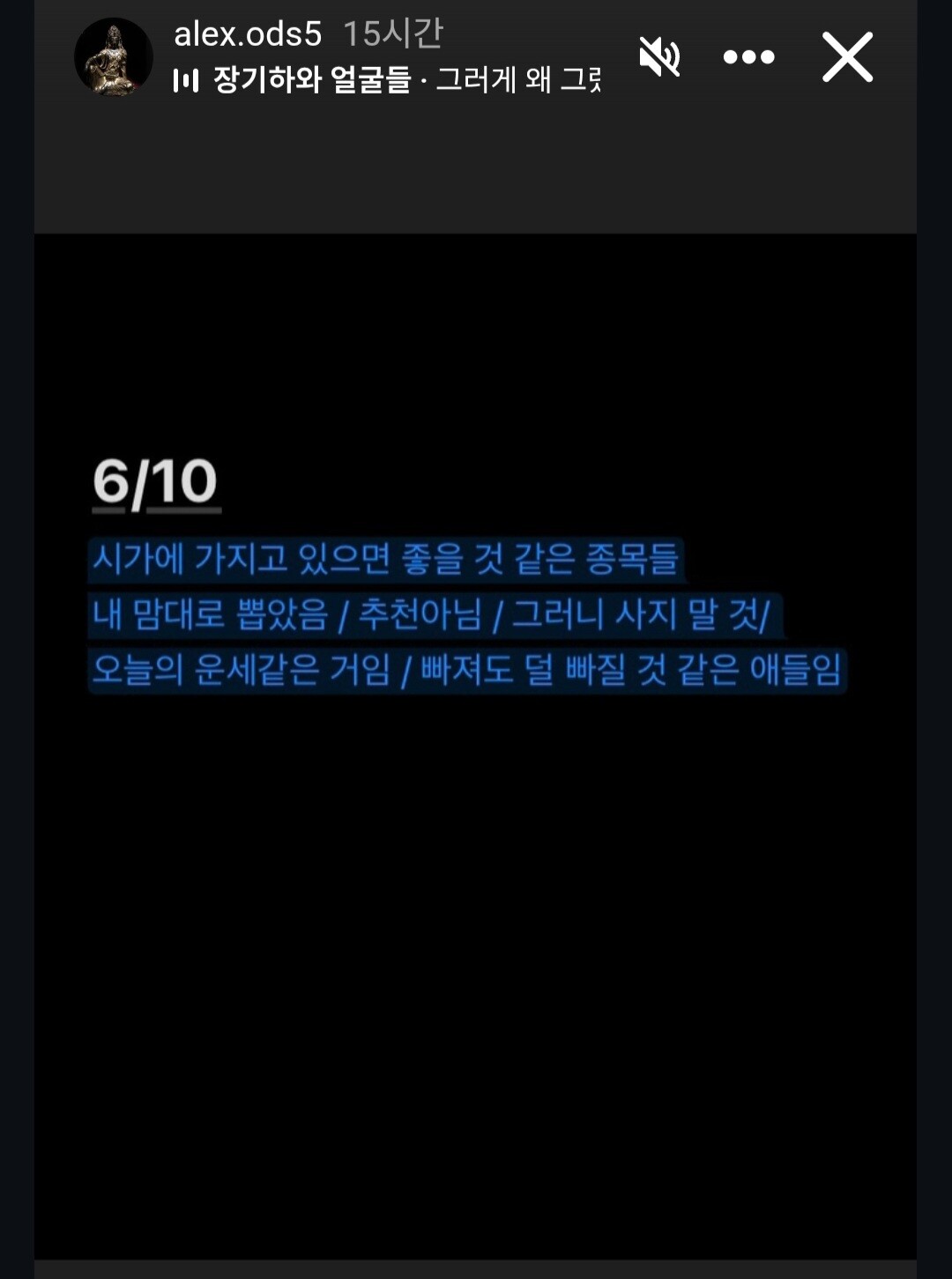This screenshot has height=1279, width=952.
Task: Open the three-dot more options menu
Action: point(748,57)
